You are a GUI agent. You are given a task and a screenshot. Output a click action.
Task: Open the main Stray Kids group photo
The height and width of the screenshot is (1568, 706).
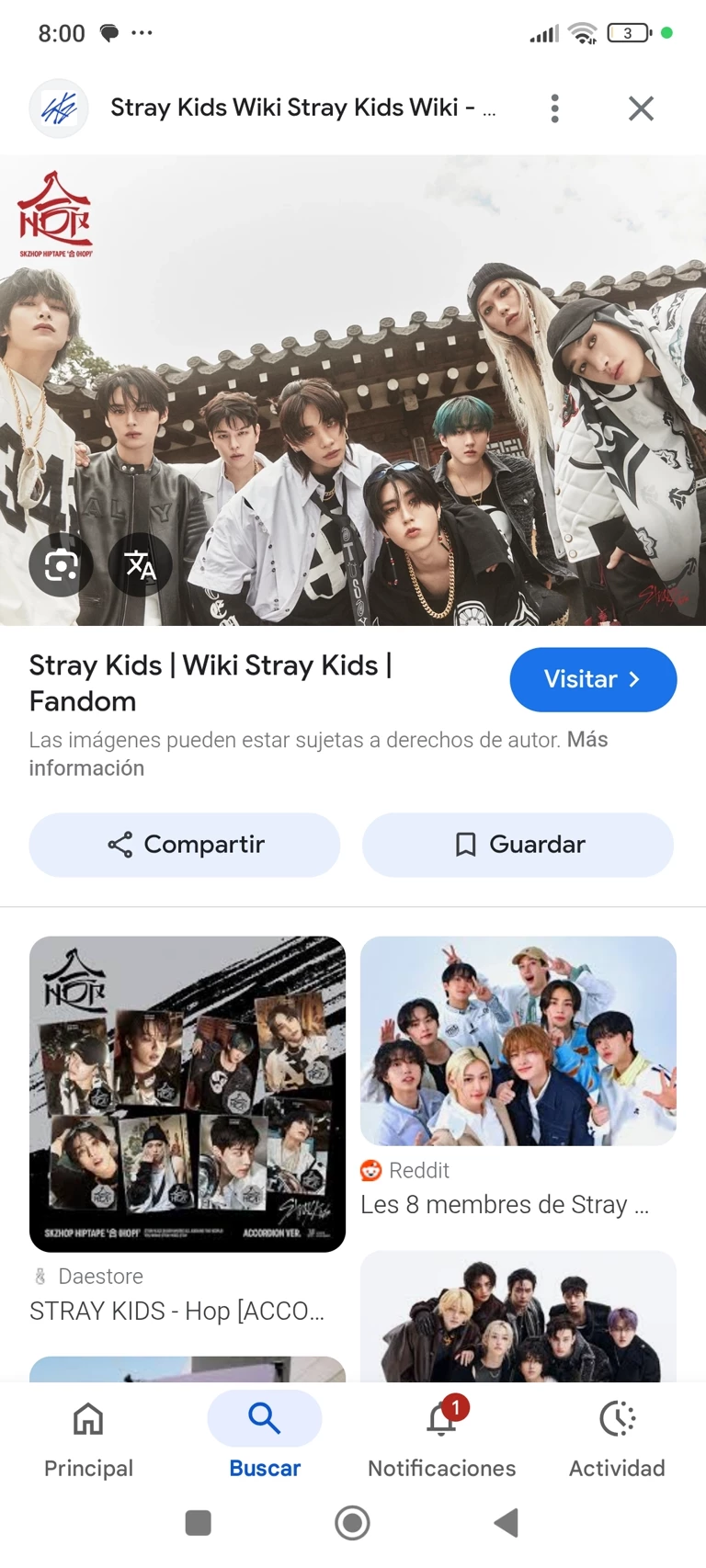click(x=353, y=390)
